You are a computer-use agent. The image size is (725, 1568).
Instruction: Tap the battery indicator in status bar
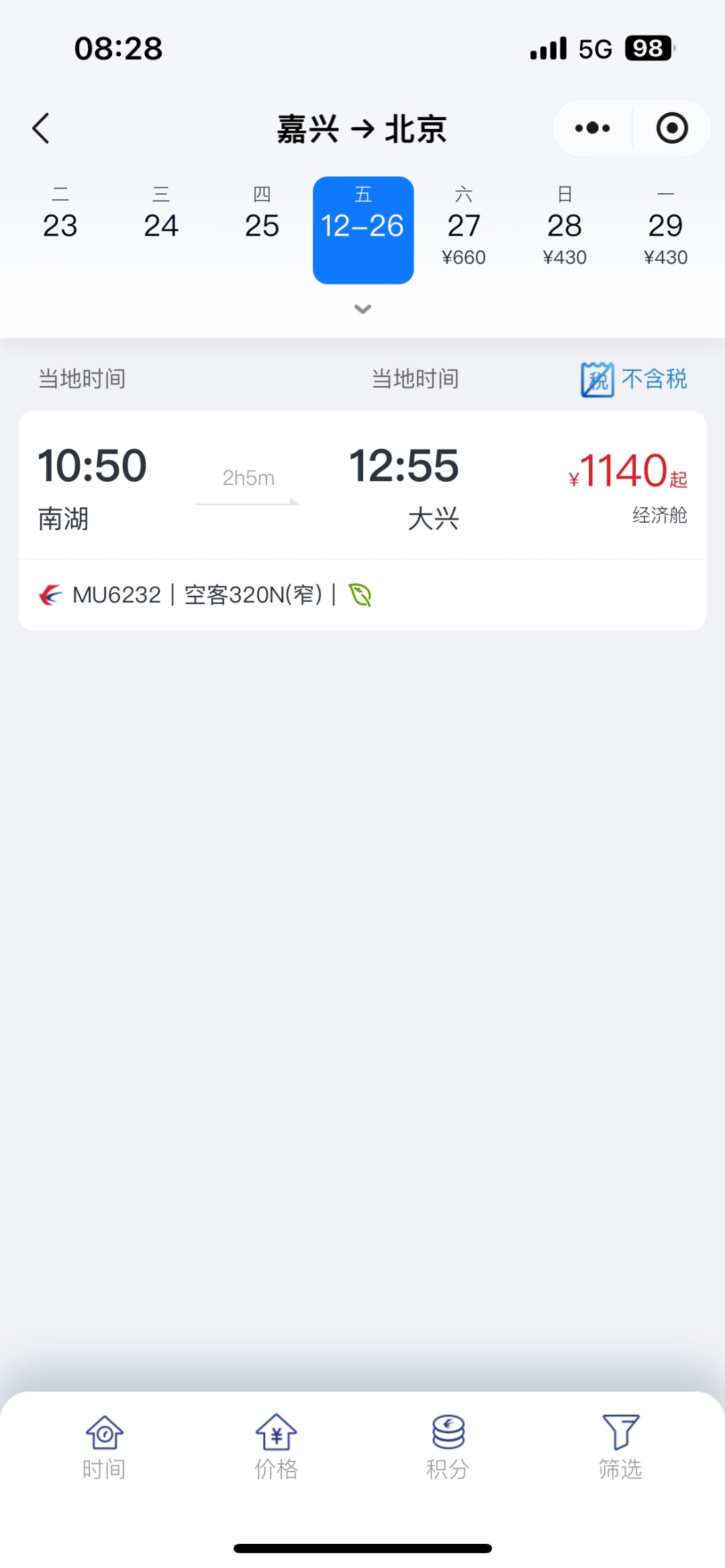tap(646, 47)
